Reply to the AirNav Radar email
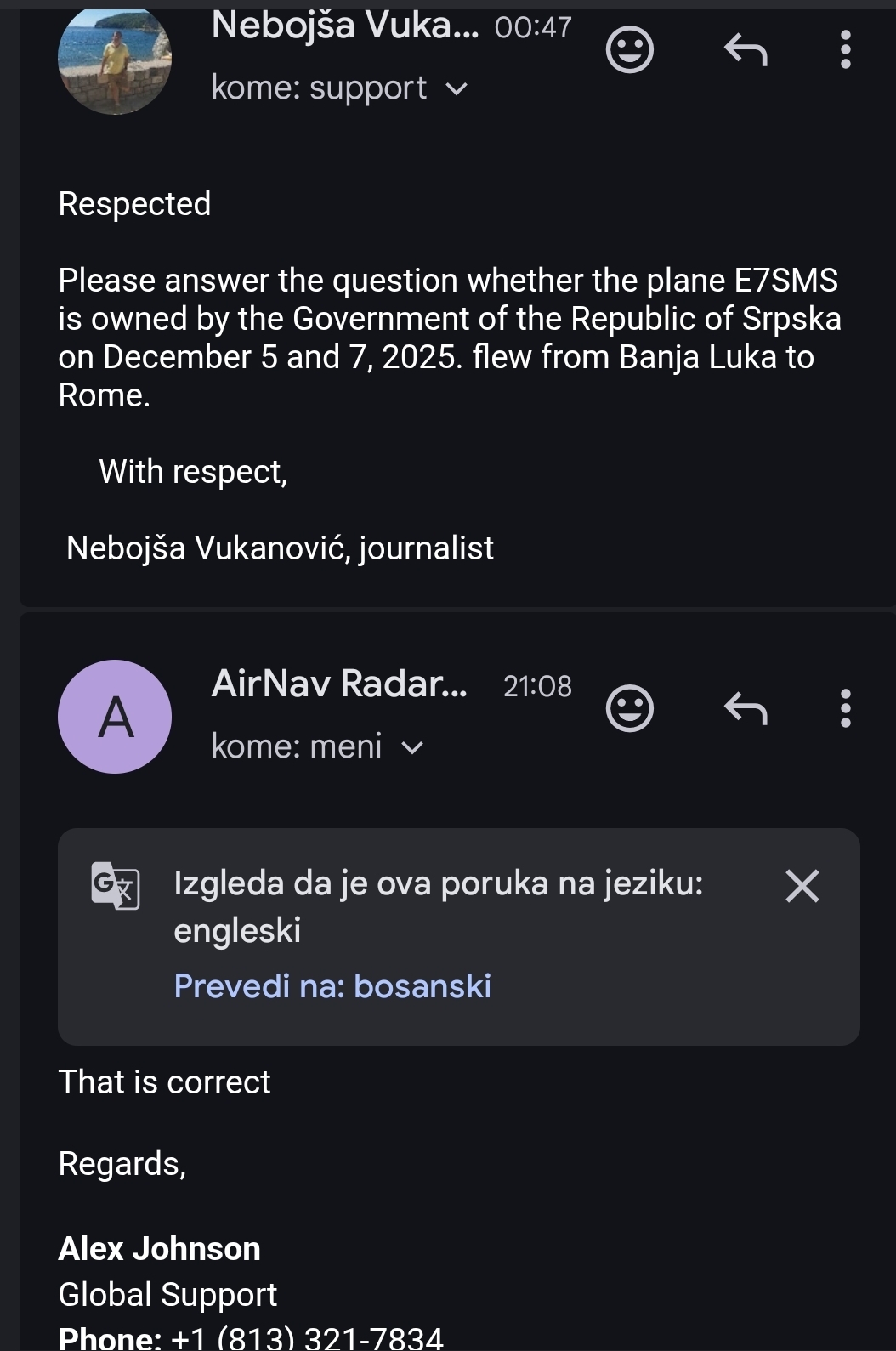 pos(746,708)
